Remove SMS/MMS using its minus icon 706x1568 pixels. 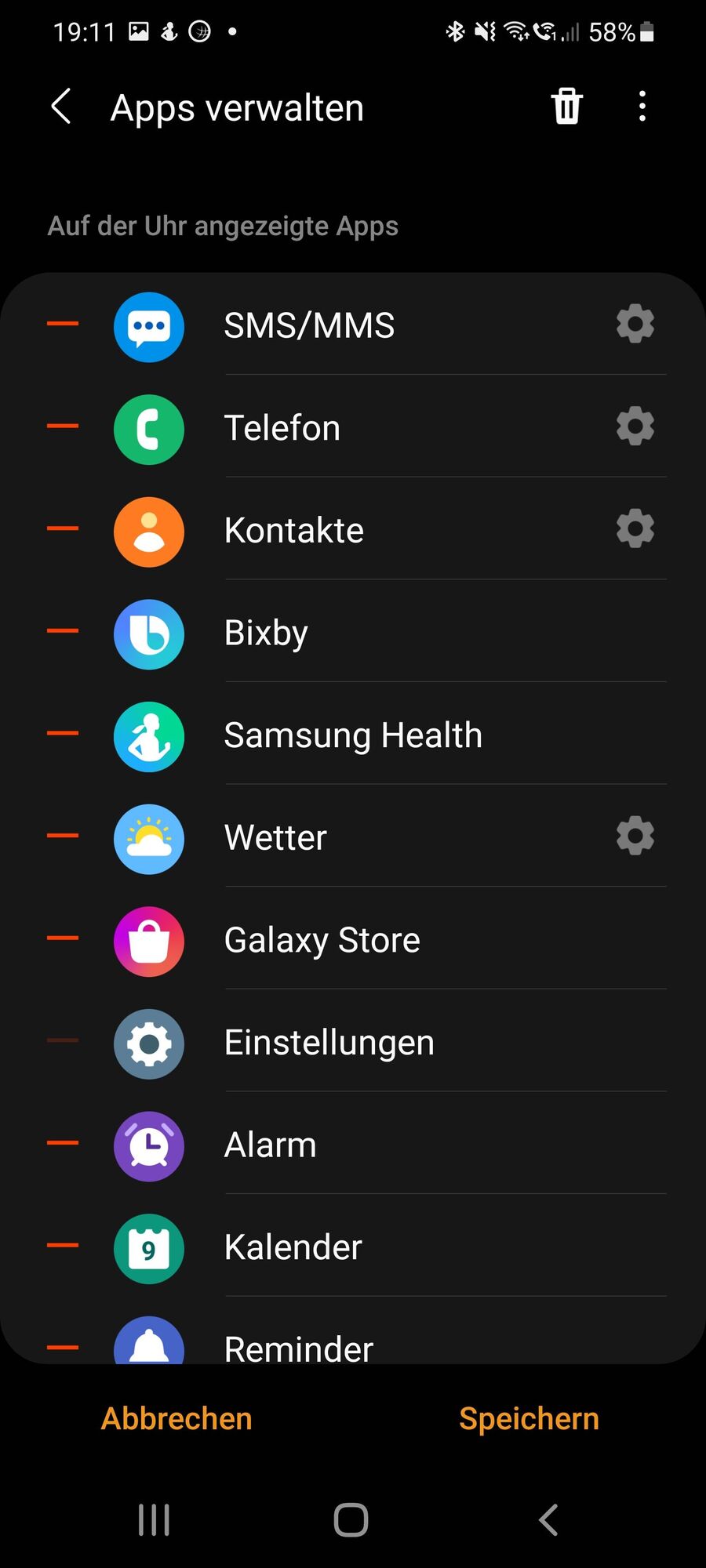click(63, 324)
